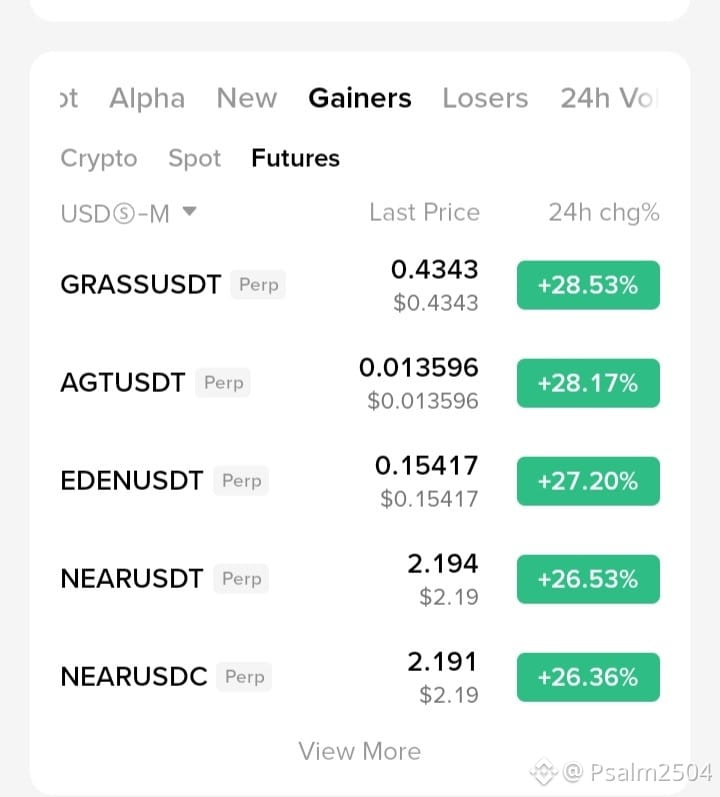Expand the USDⓈ-M dropdown
The width and height of the screenshot is (720, 797).
[x=129, y=213]
